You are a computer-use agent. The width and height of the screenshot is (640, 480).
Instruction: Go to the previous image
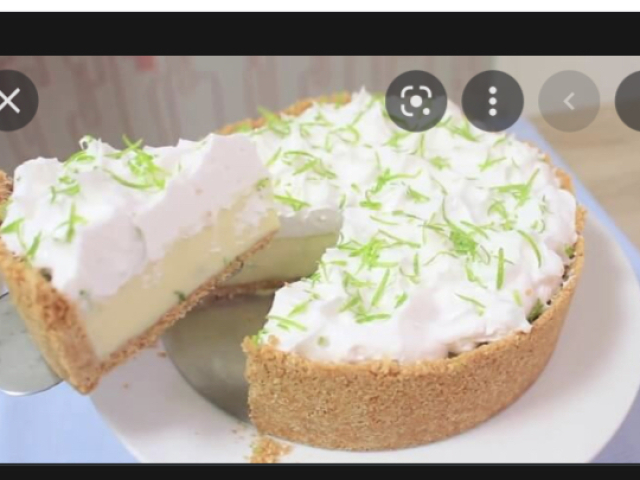click(x=569, y=100)
